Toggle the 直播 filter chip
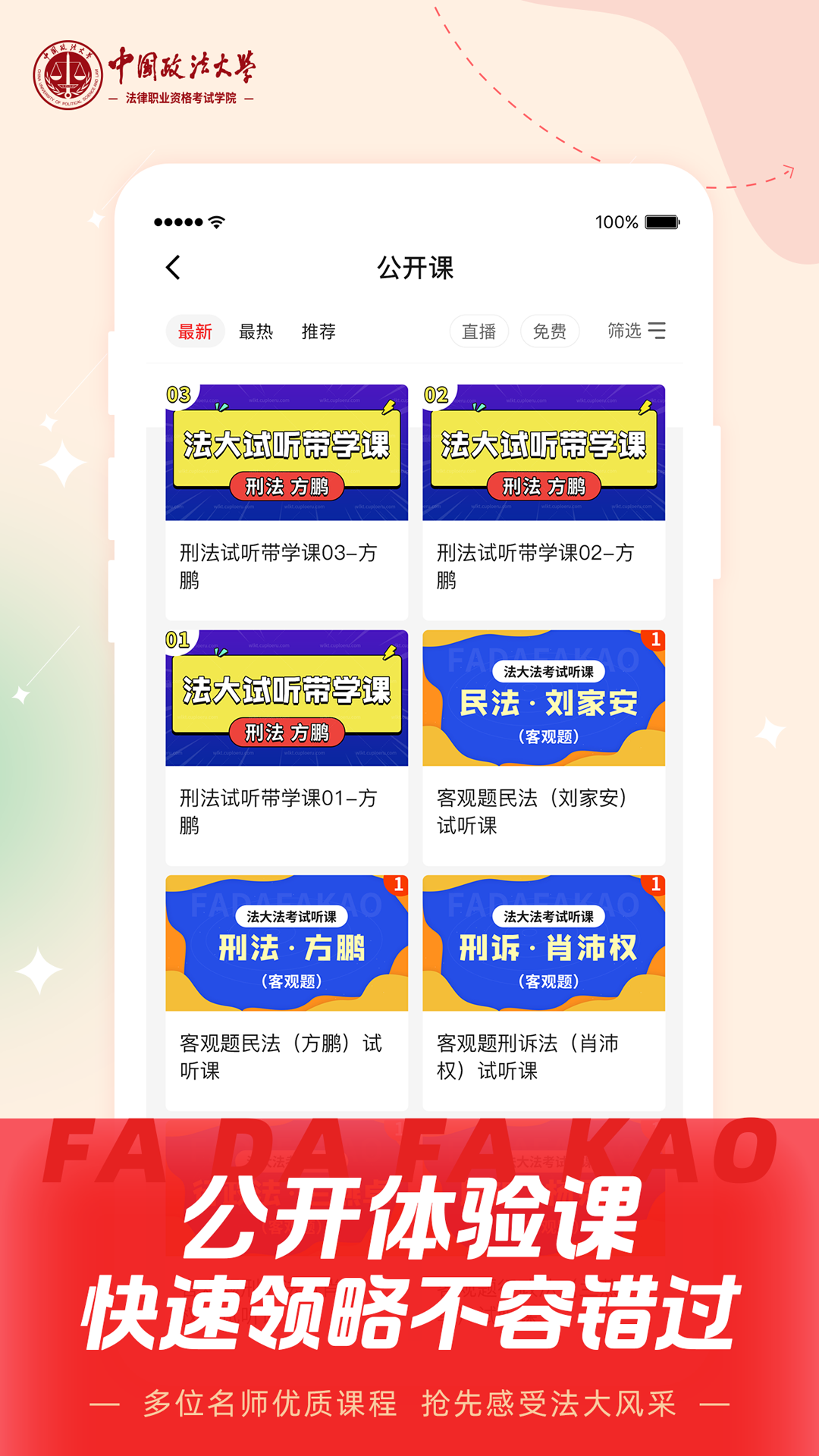This screenshot has height=1456, width=819. (x=479, y=331)
